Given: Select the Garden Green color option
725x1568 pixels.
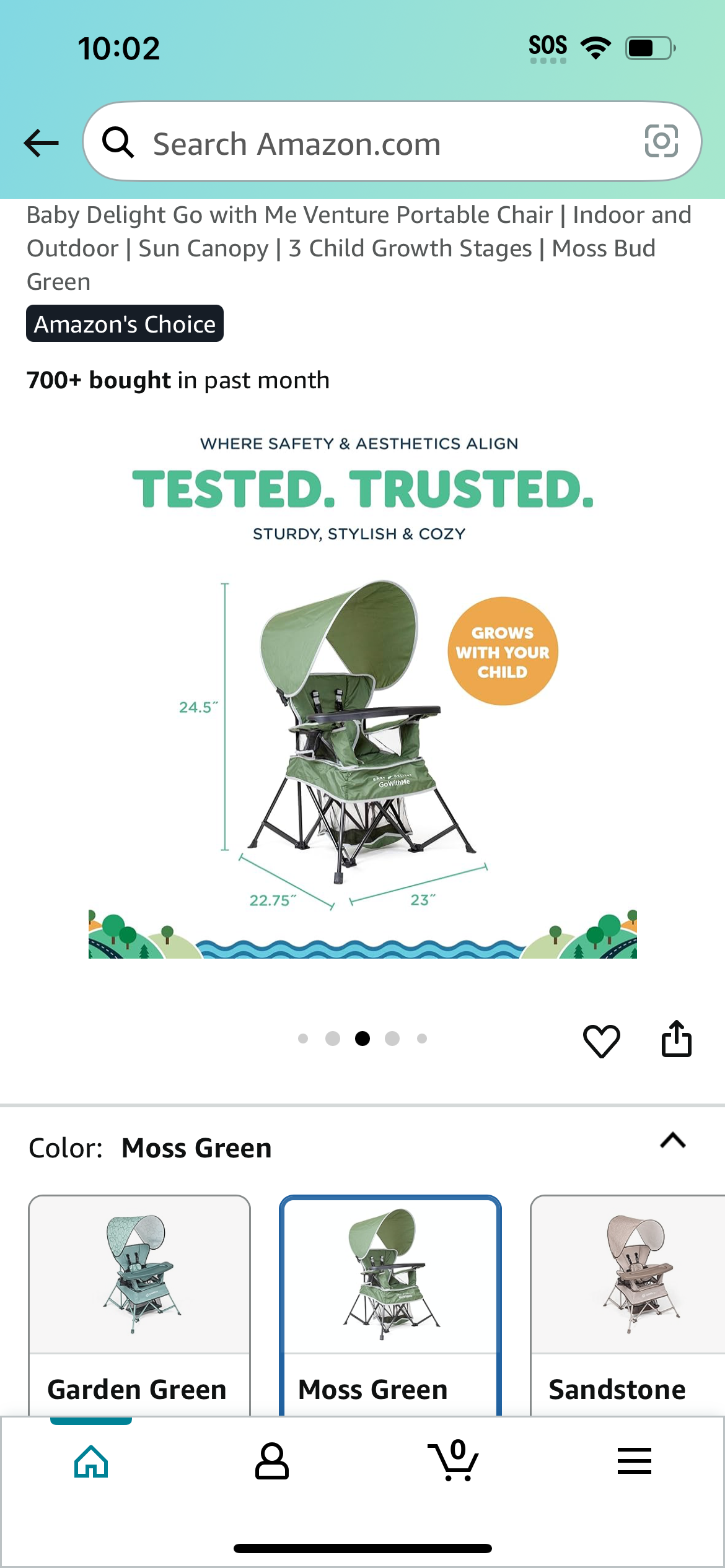Looking at the screenshot, I should tap(139, 1305).
